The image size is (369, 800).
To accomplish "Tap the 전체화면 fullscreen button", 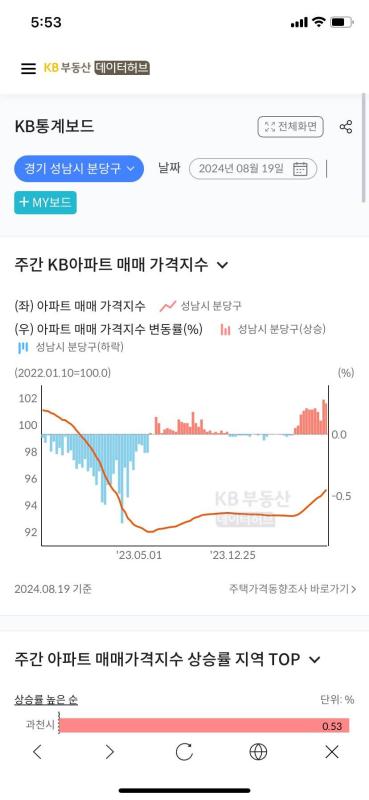I will click(290, 127).
